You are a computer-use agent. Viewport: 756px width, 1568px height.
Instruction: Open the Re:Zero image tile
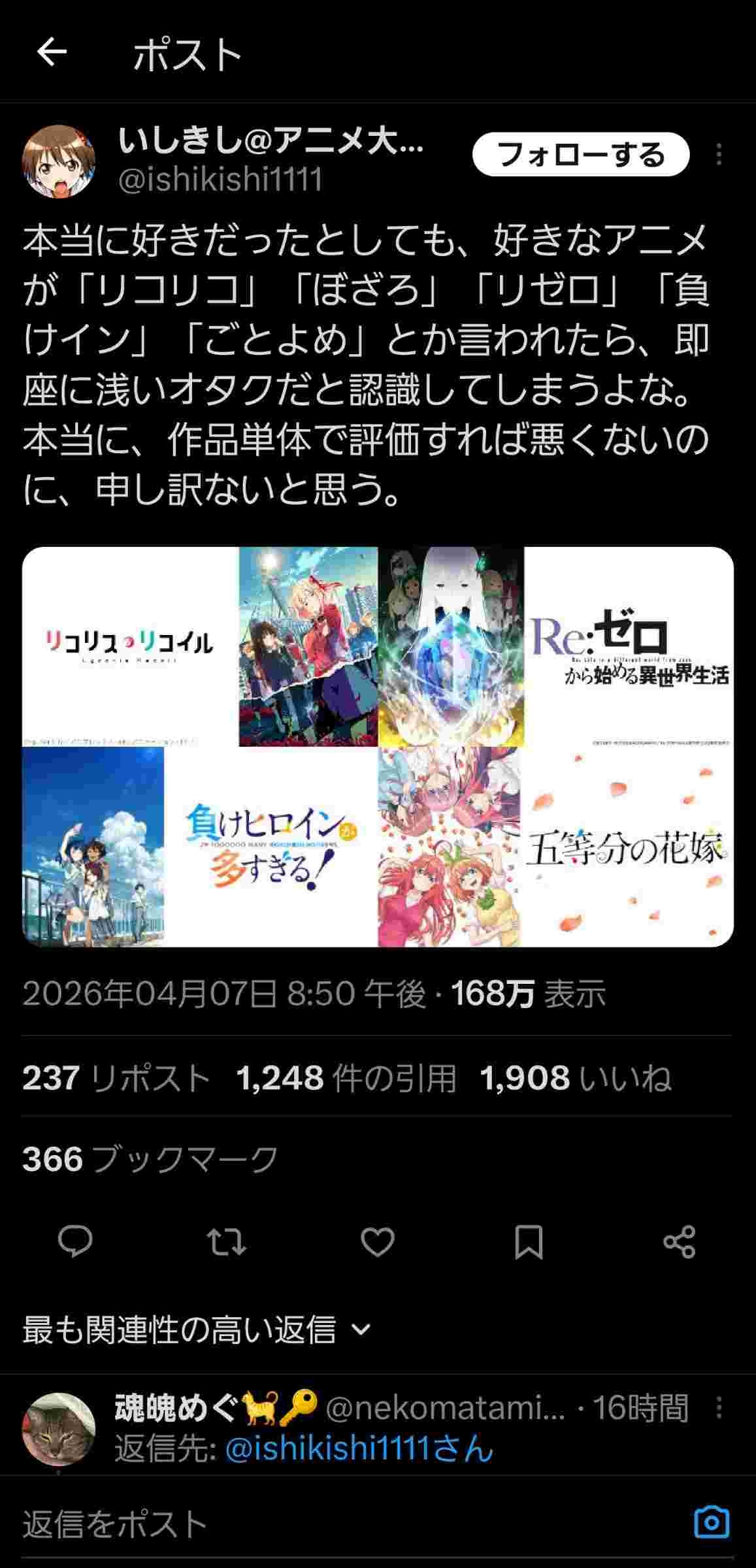(555, 647)
